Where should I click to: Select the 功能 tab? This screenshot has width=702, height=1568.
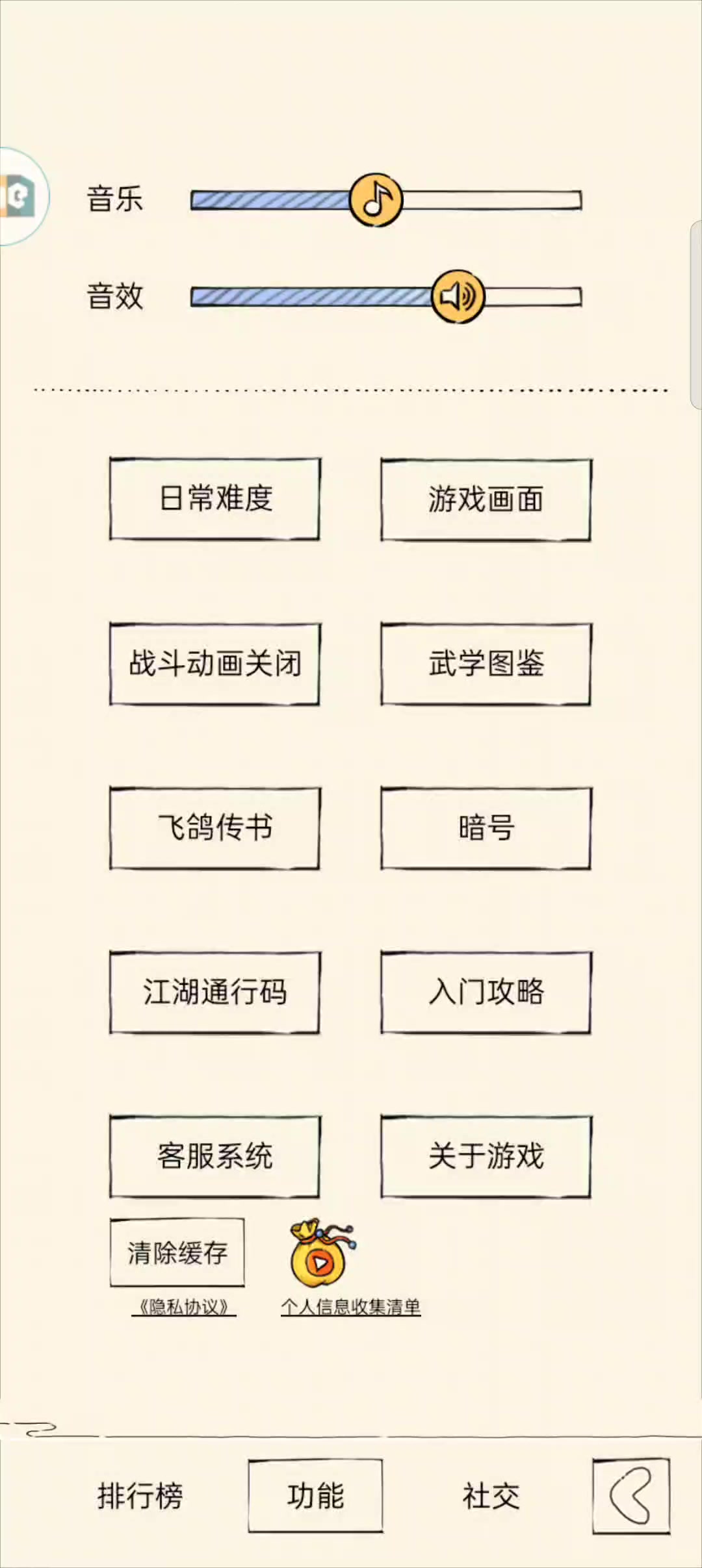click(315, 1496)
